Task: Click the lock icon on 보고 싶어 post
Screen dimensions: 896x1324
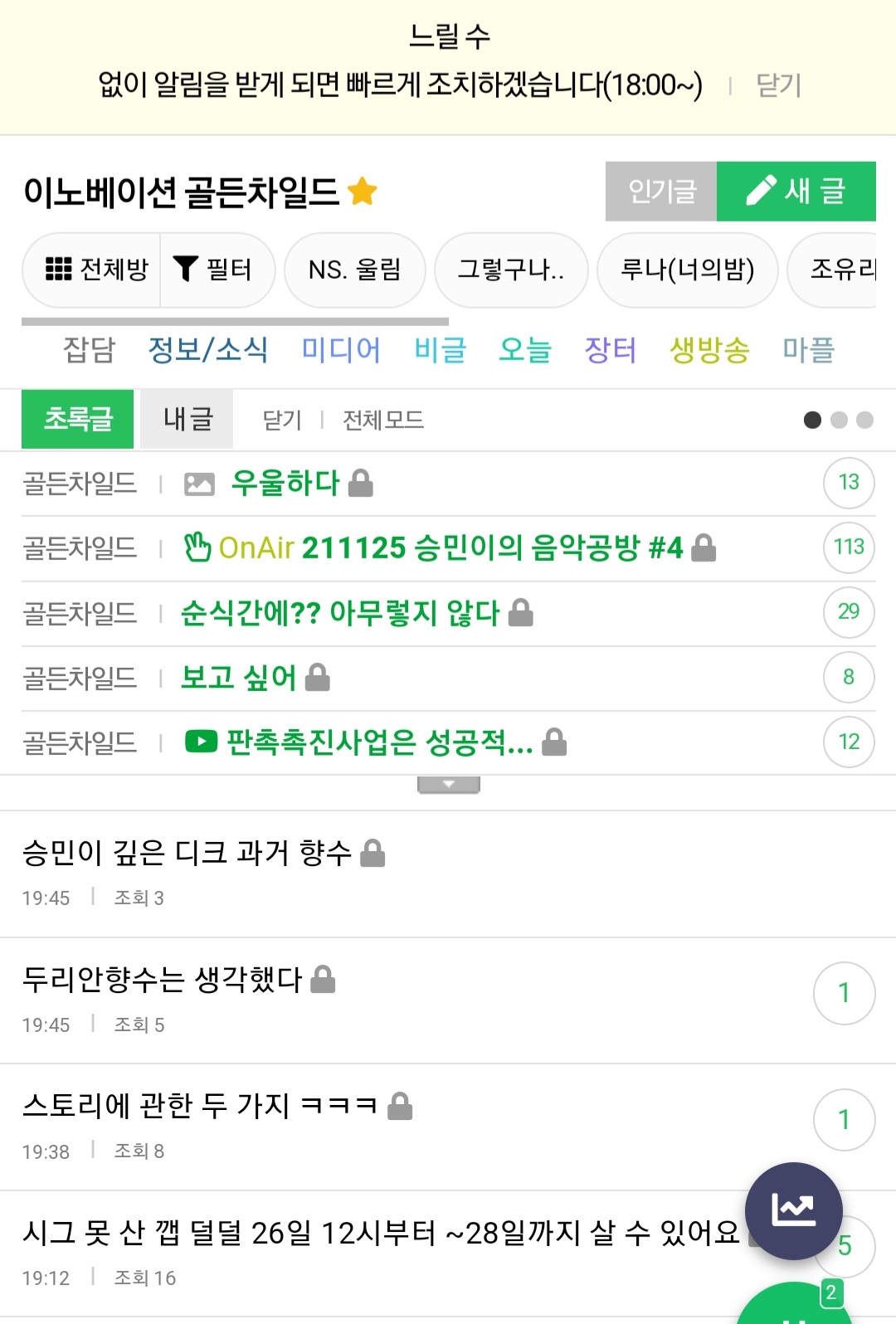Action: pos(316,678)
